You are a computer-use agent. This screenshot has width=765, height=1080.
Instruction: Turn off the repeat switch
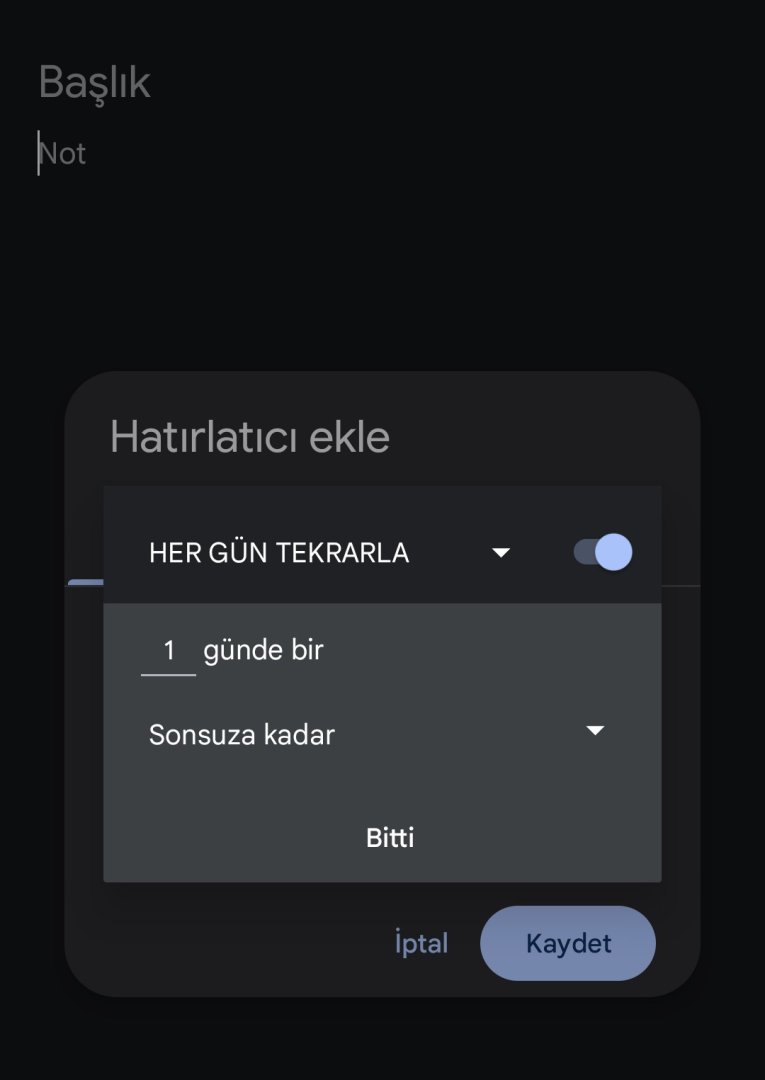pos(602,552)
